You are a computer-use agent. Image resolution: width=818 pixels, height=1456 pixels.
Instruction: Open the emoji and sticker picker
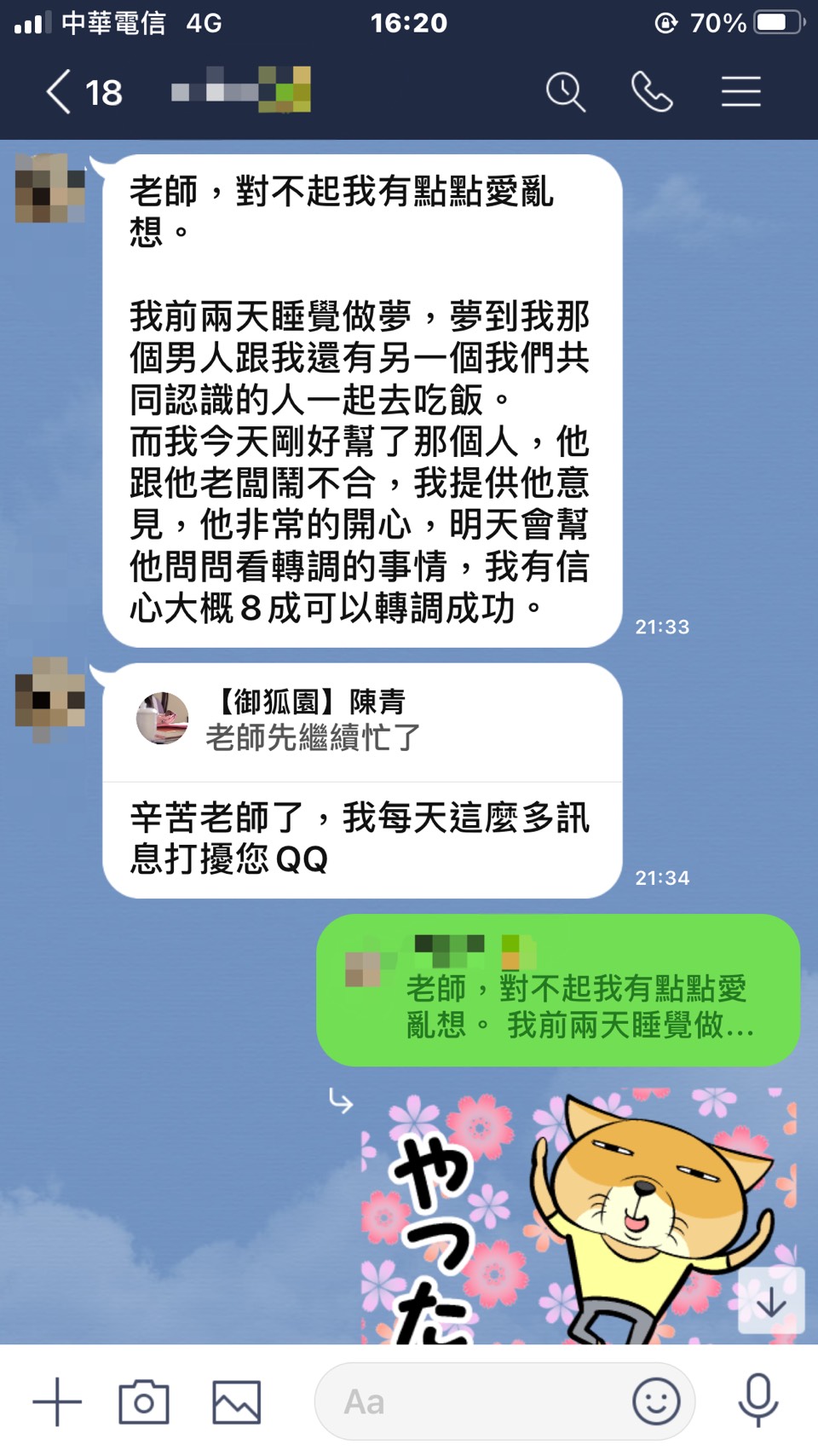pyautogui.click(x=656, y=1401)
